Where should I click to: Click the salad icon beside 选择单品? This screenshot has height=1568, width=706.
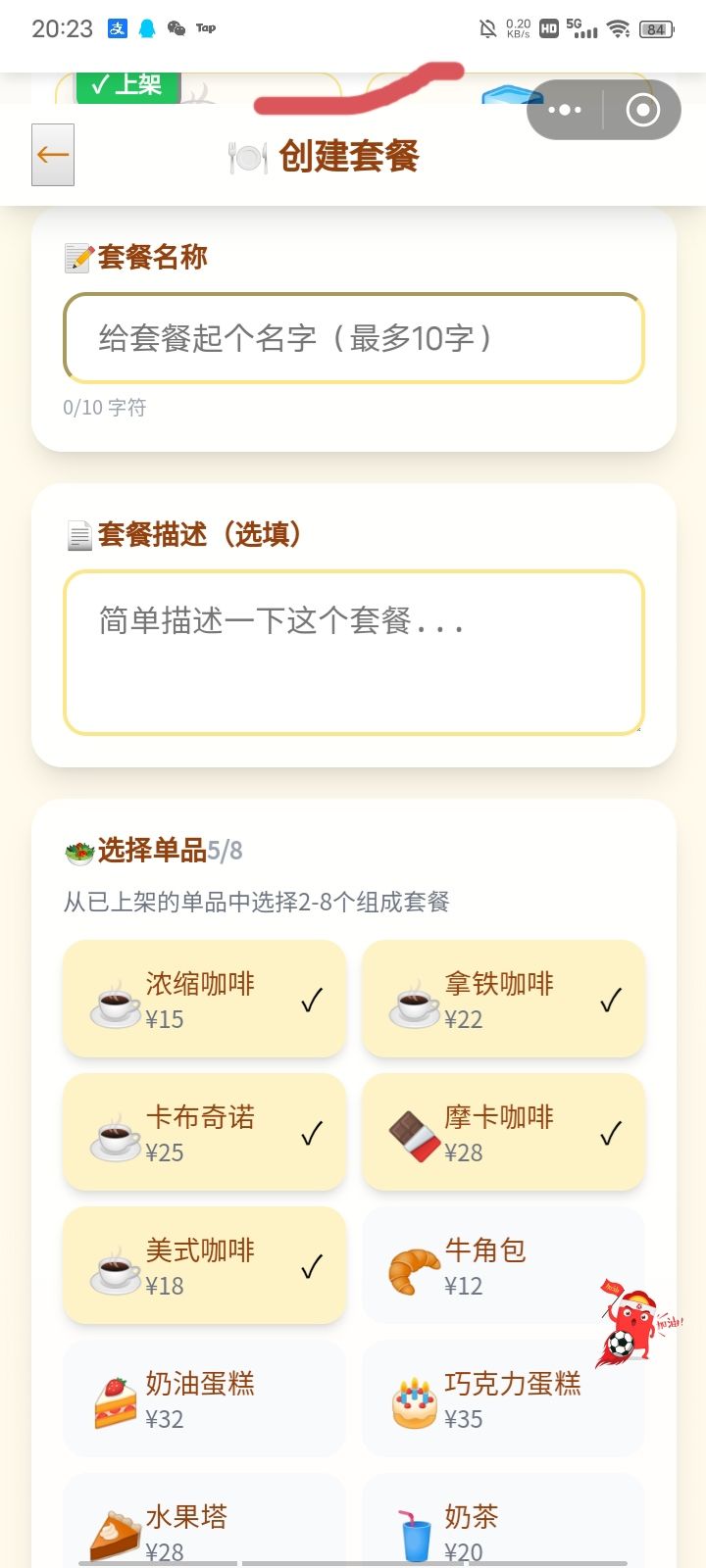pos(77,850)
